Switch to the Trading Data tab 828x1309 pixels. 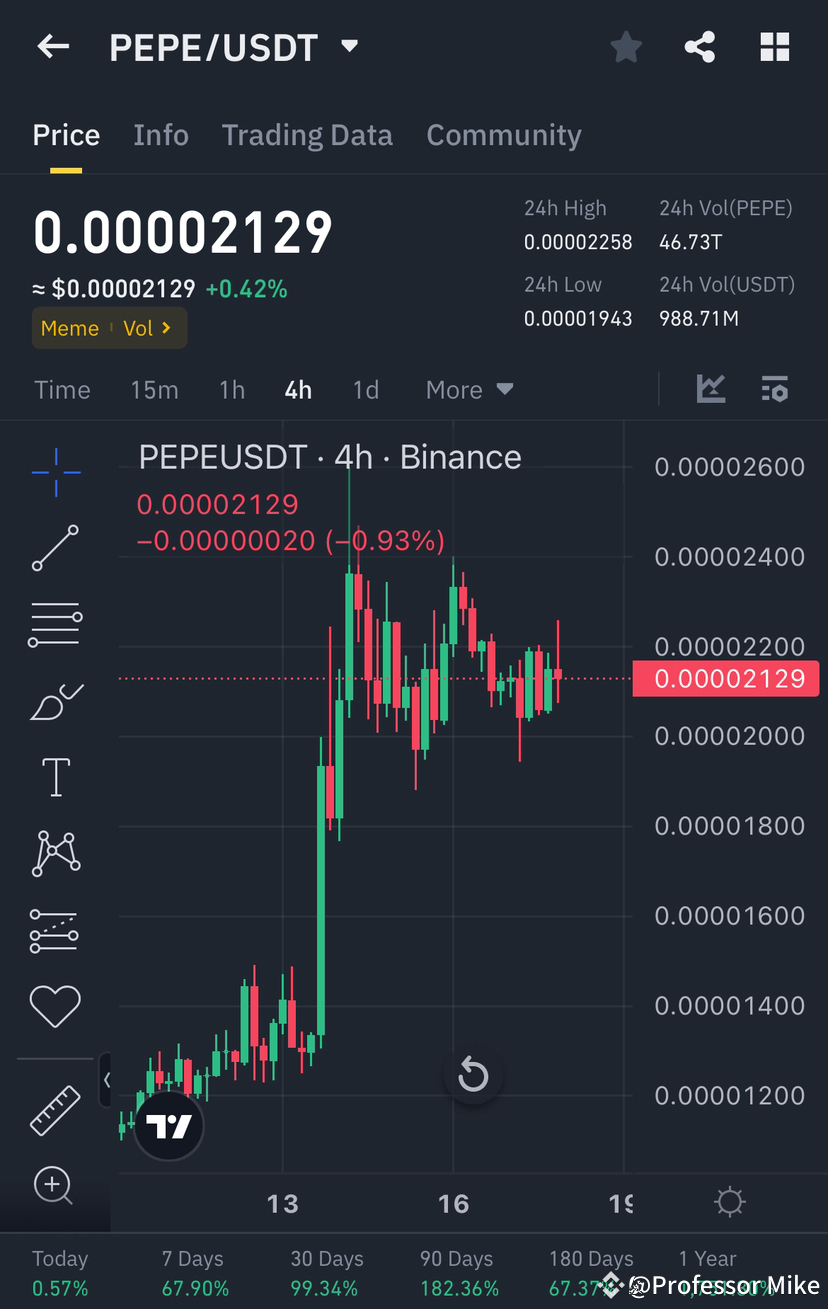(x=307, y=134)
